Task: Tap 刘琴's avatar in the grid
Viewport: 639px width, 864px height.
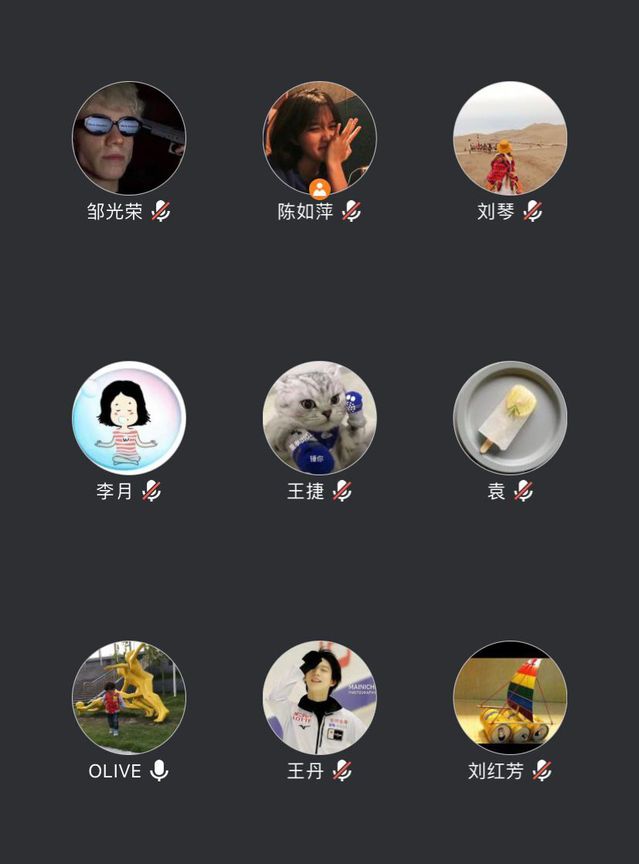Action: [510, 138]
